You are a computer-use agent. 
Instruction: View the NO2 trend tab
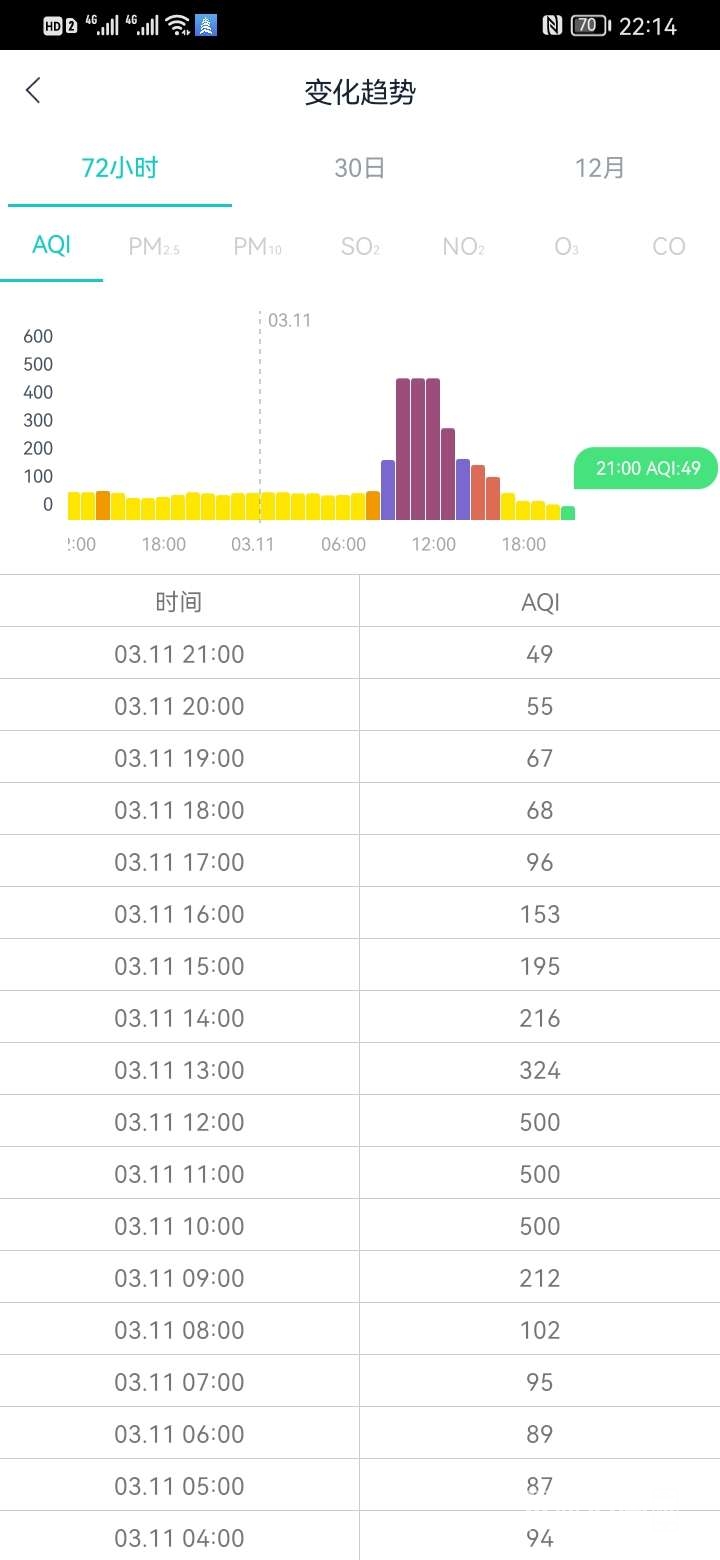pos(463,246)
